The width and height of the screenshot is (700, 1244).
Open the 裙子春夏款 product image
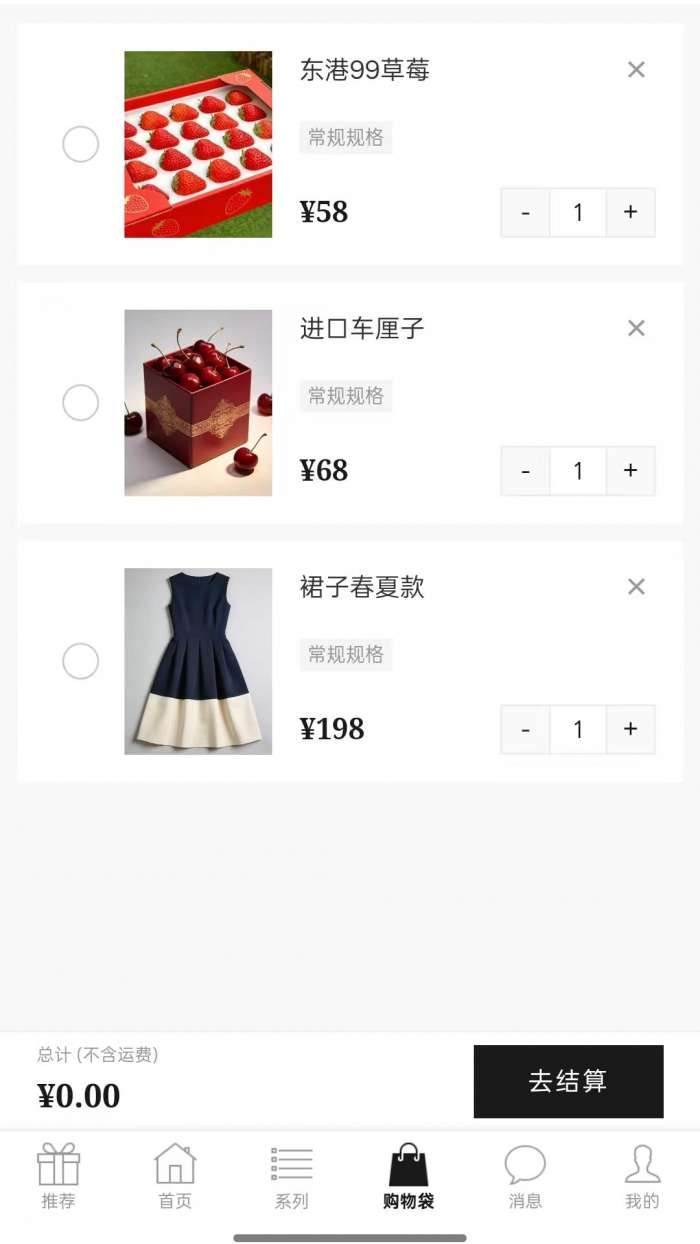[x=198, y=661]
